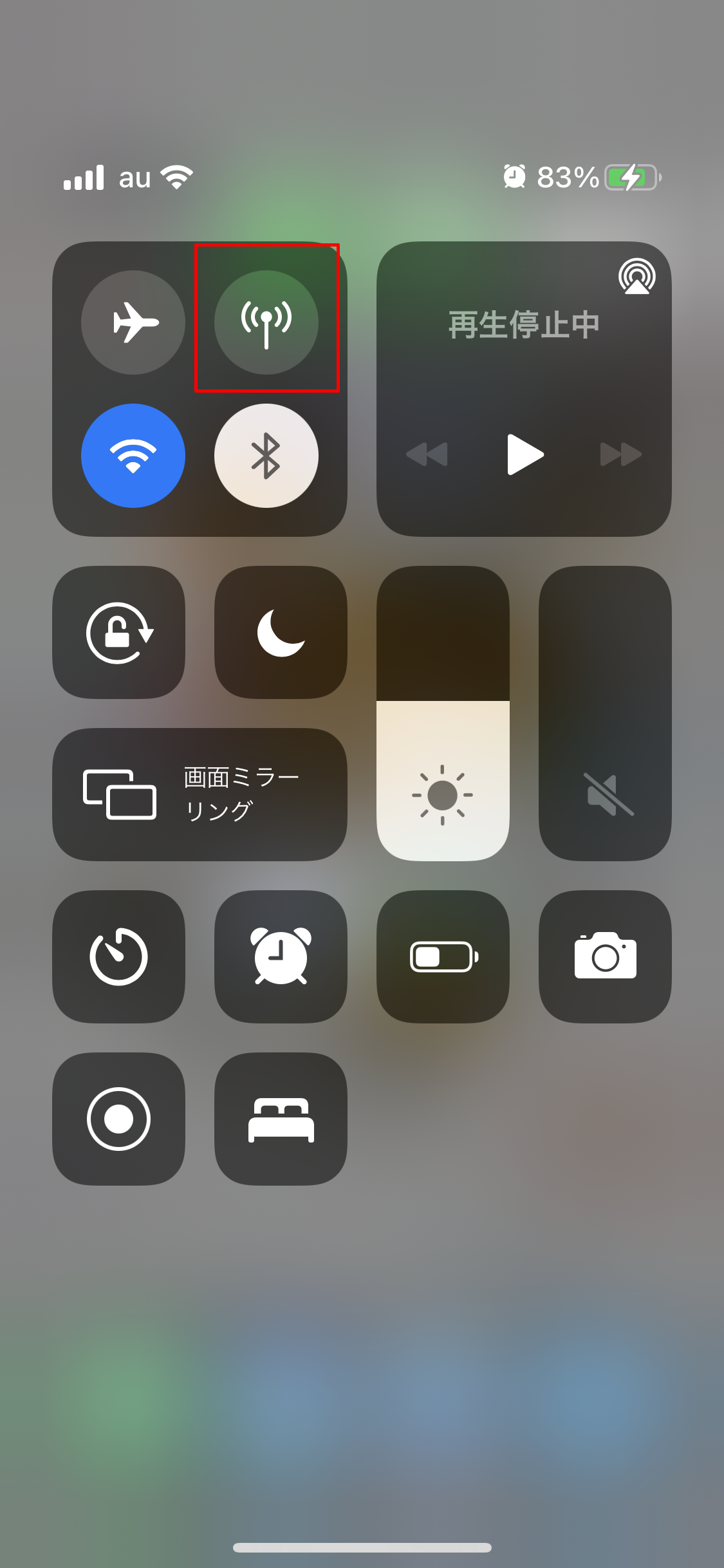Skip to the previous track

click(x=427, y=454)
